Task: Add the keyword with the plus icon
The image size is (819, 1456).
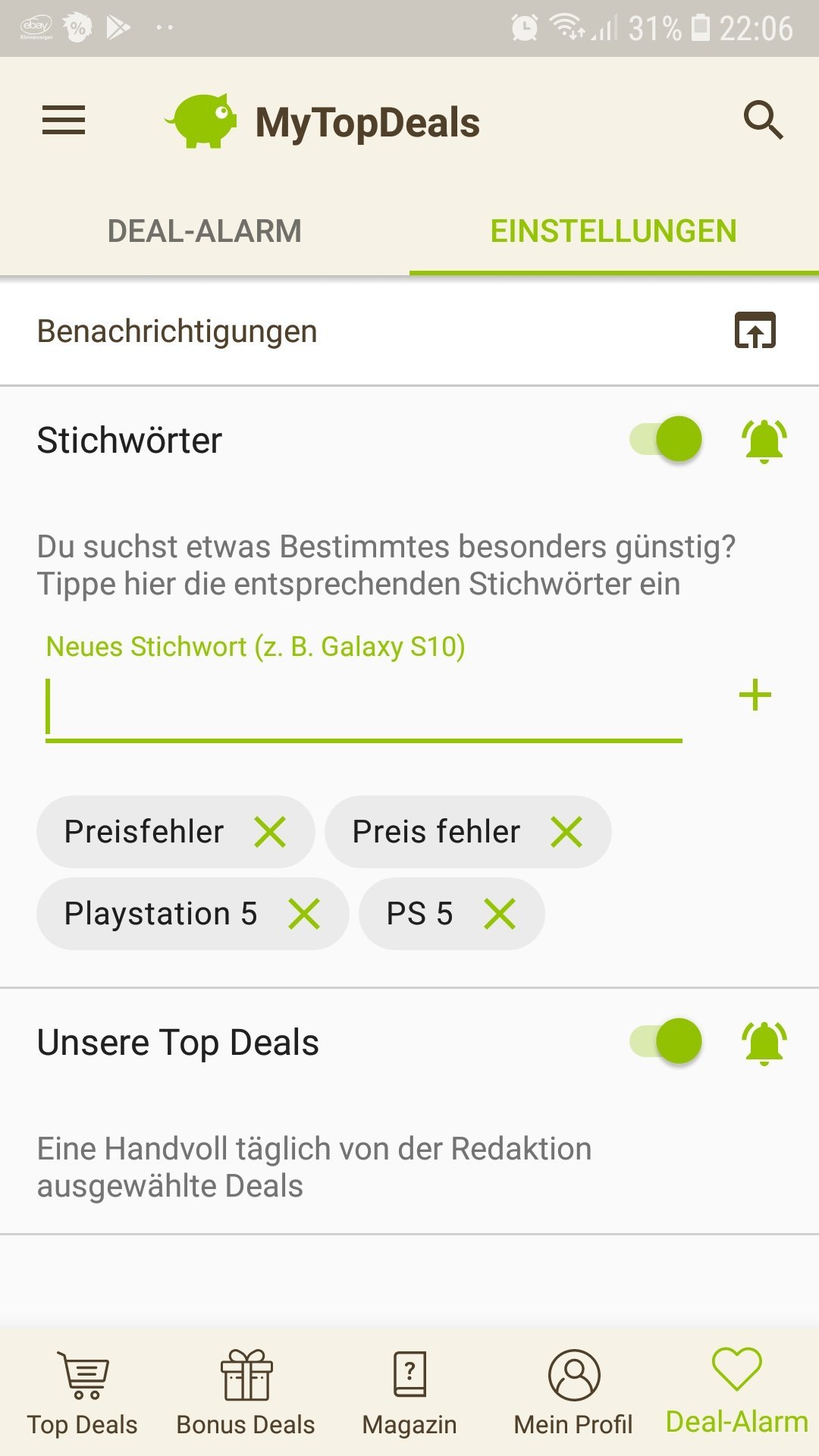Action: (755, 695)
